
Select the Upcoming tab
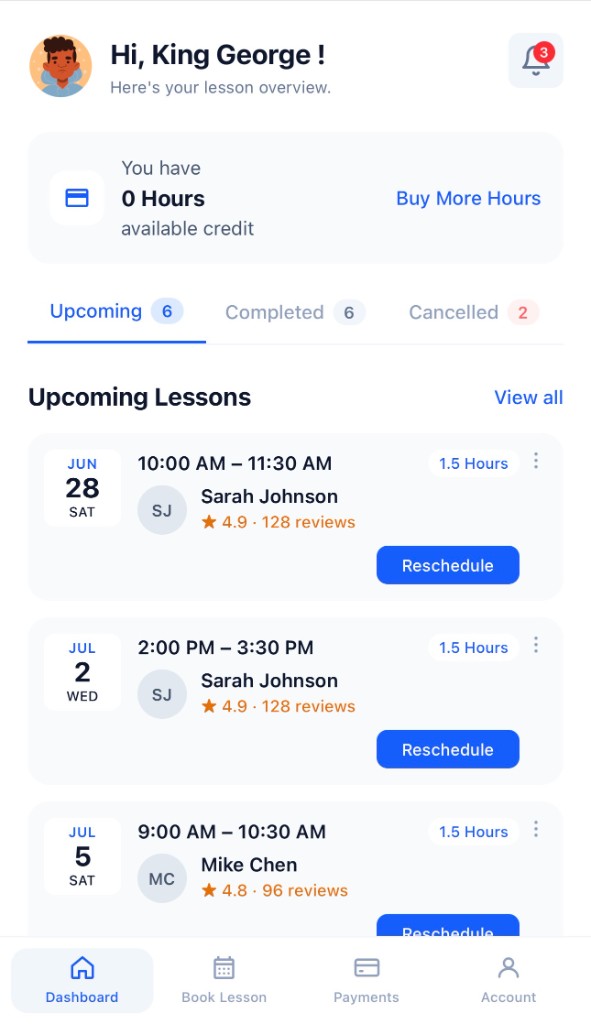(x=116, y=312)
